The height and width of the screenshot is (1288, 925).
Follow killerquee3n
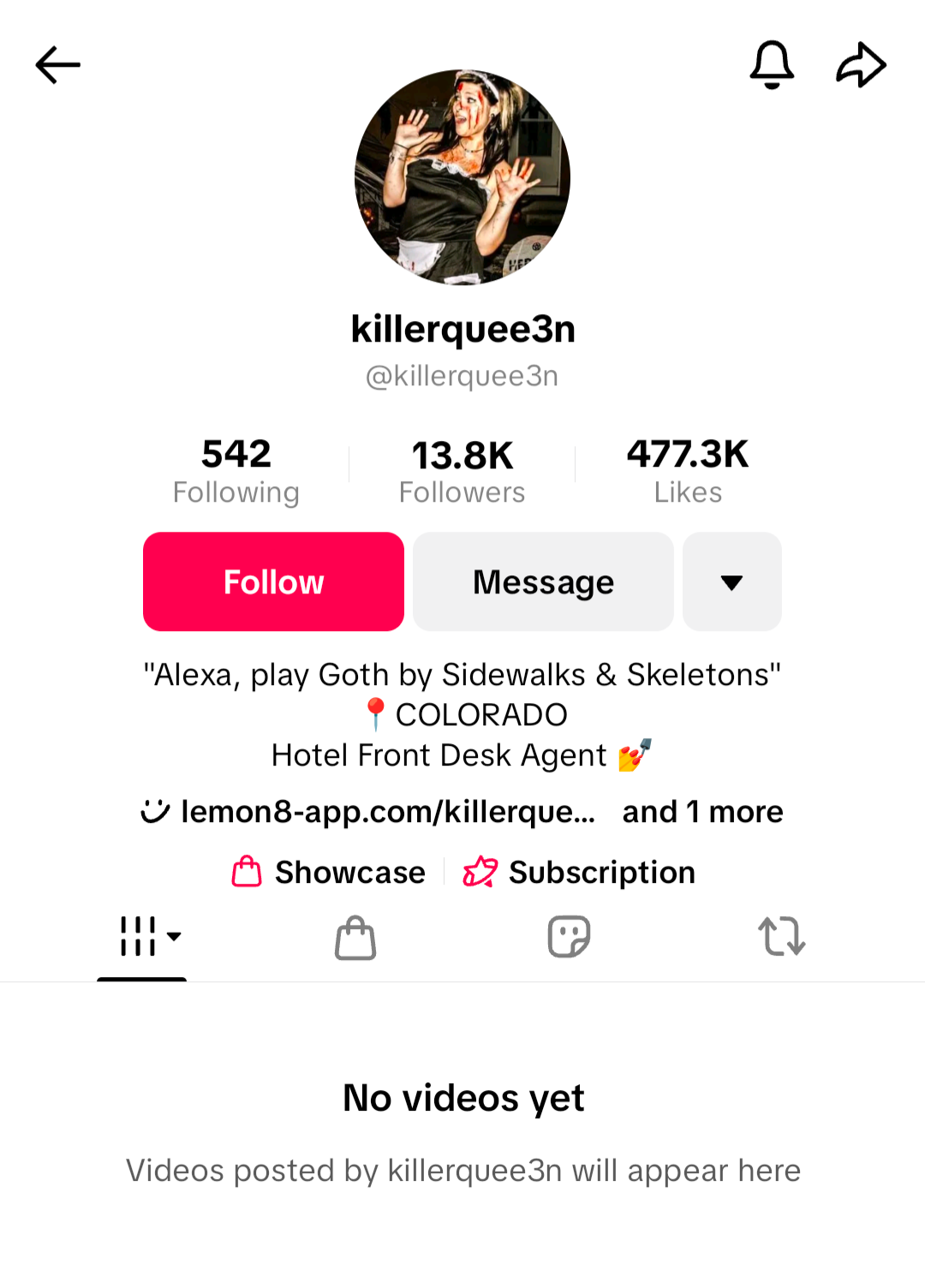pyautogui.click(x=273, y=582)
